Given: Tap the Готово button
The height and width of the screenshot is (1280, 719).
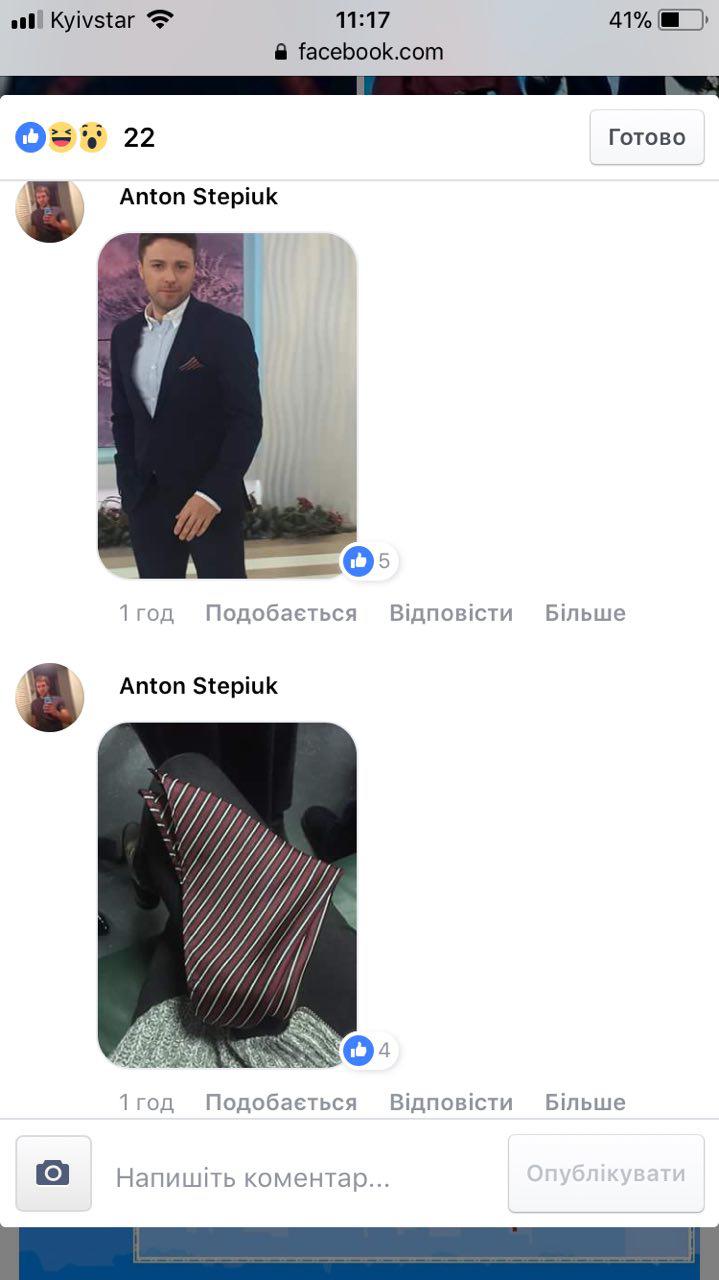Looking at the screenshot, I should coord(646,137).
